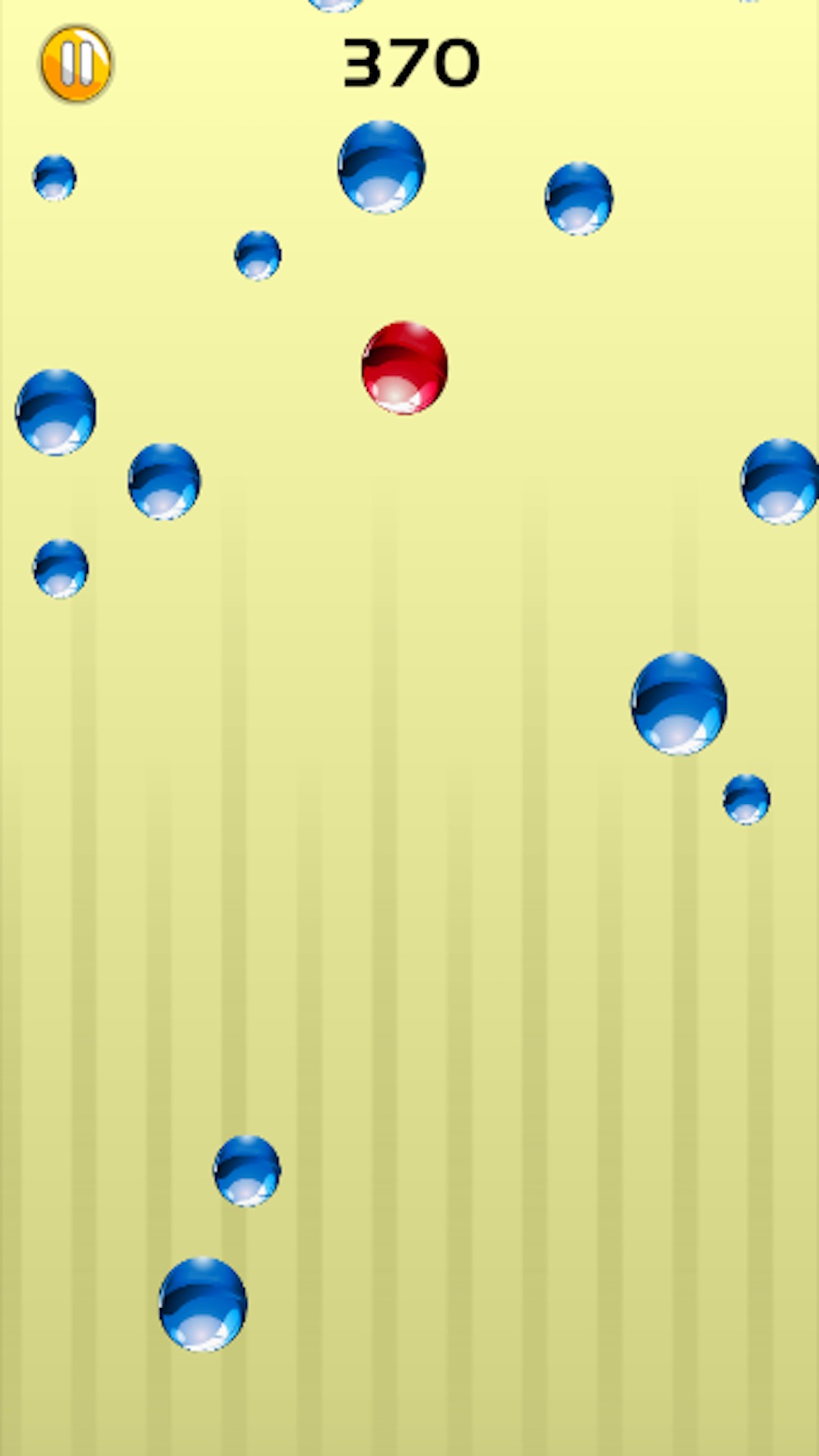The image size is (819, 1456).
Task: Pause the game with the orange button
Action: (76, 64)
